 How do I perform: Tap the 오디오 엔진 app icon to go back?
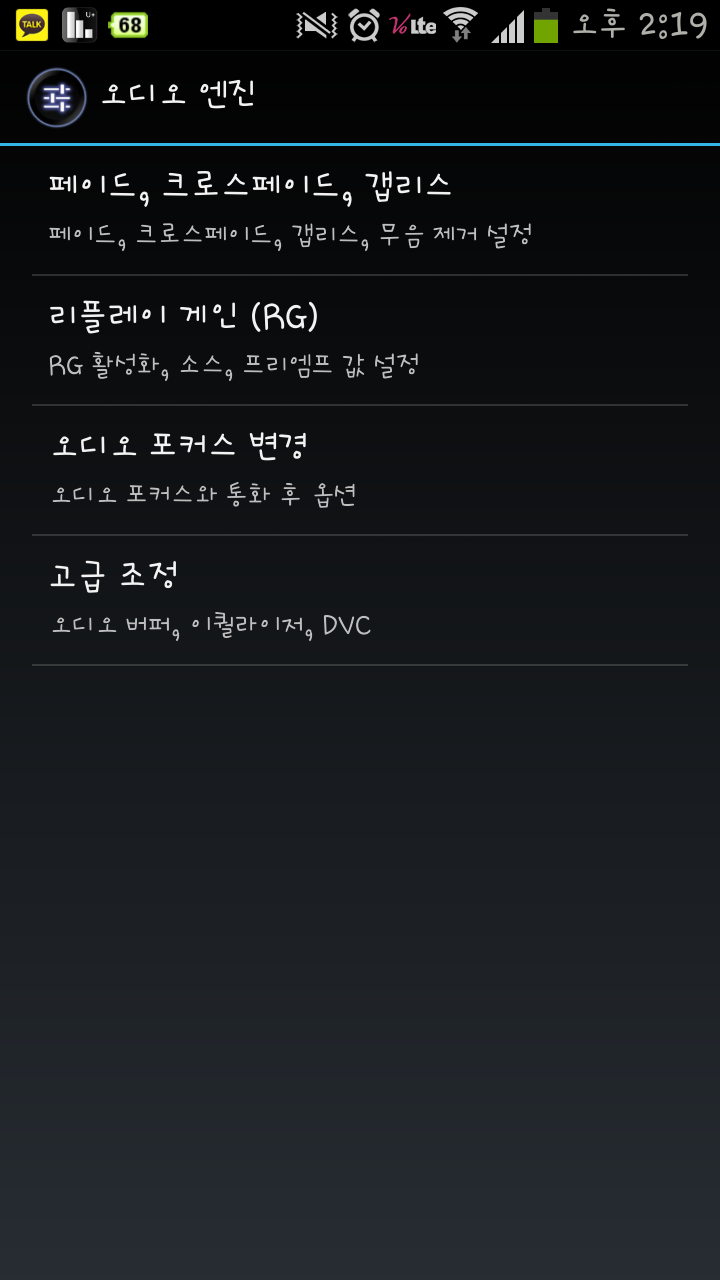[56, 97]
